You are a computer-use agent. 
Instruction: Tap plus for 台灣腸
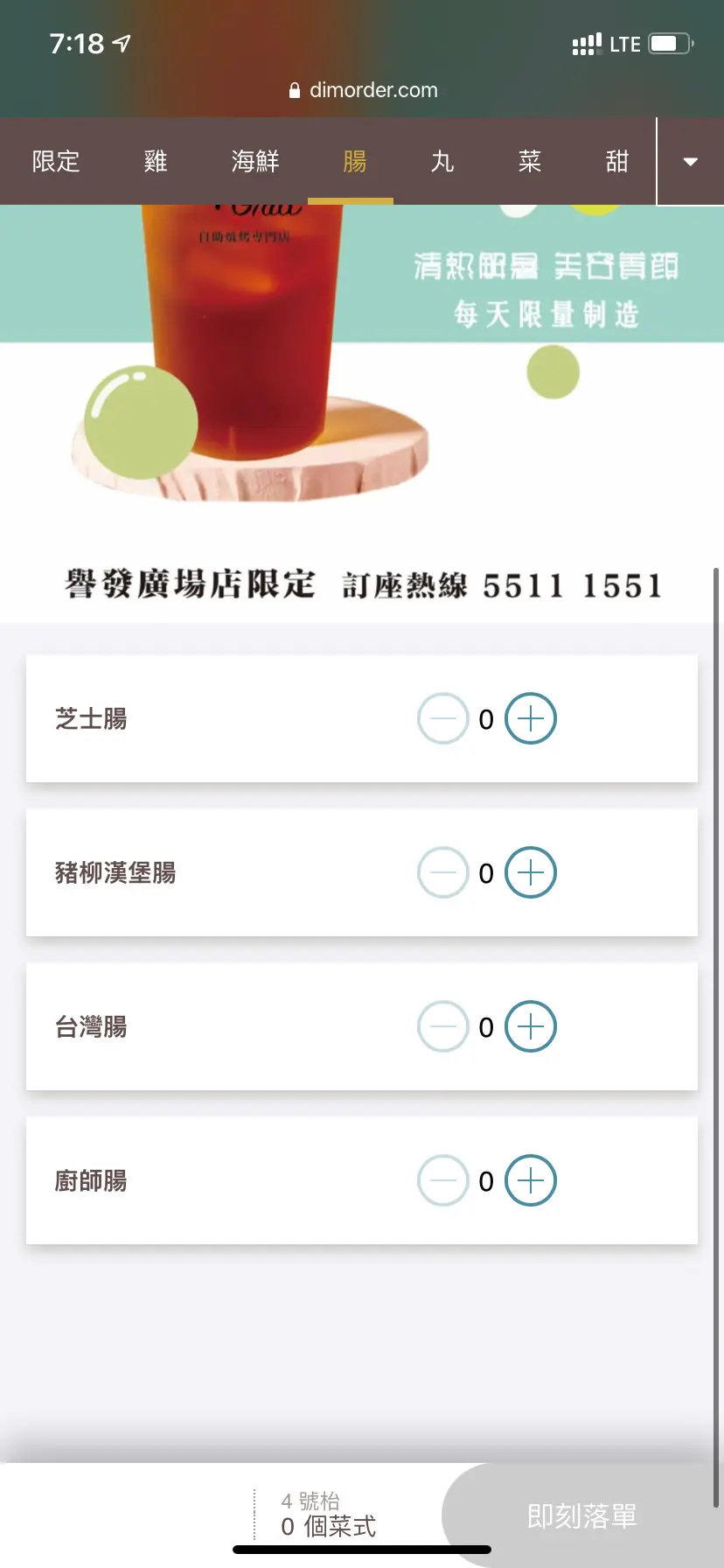coord(531,1026)
